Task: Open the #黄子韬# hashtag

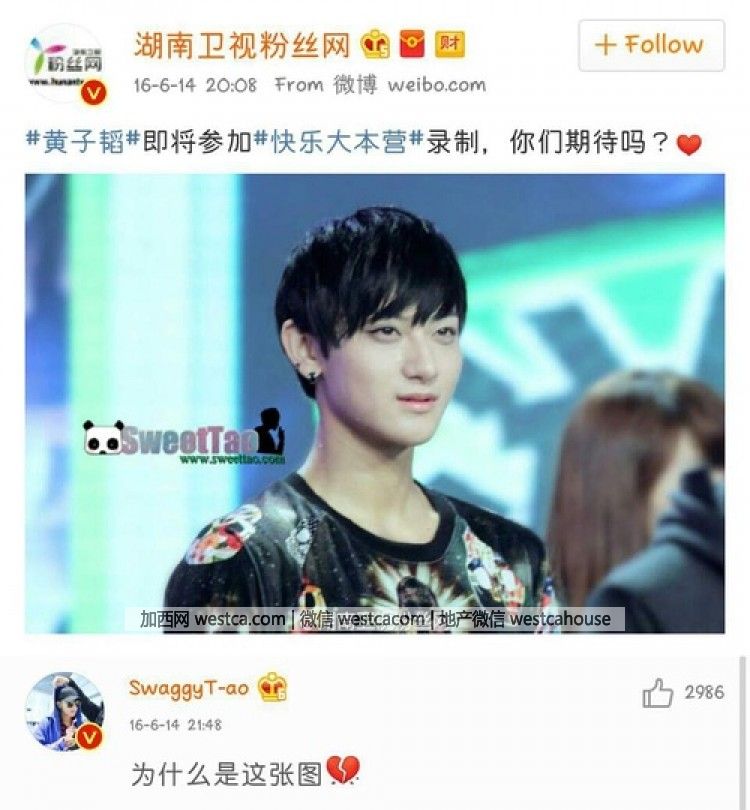Action: 83,142
